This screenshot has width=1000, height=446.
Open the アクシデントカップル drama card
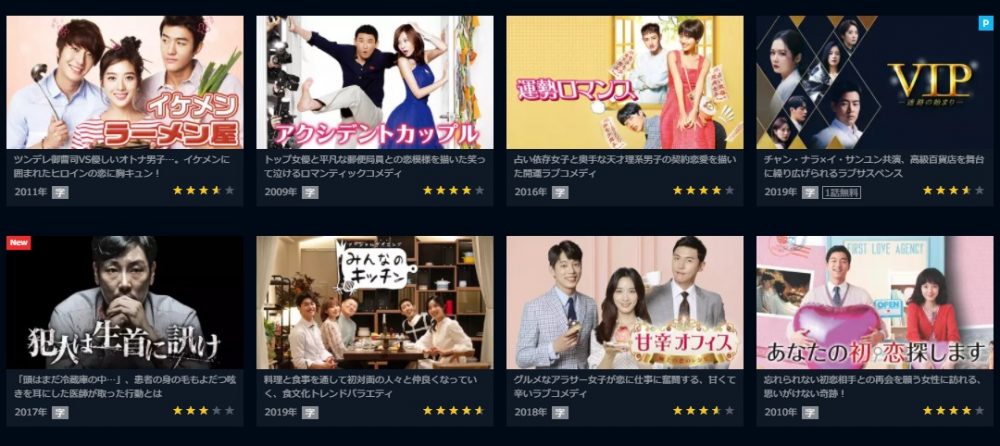pyautogui.click(x=375, y=82)
